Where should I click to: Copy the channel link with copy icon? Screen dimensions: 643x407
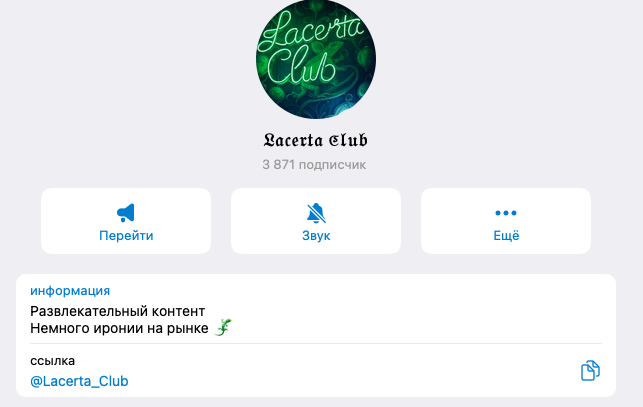pos(590,371)
